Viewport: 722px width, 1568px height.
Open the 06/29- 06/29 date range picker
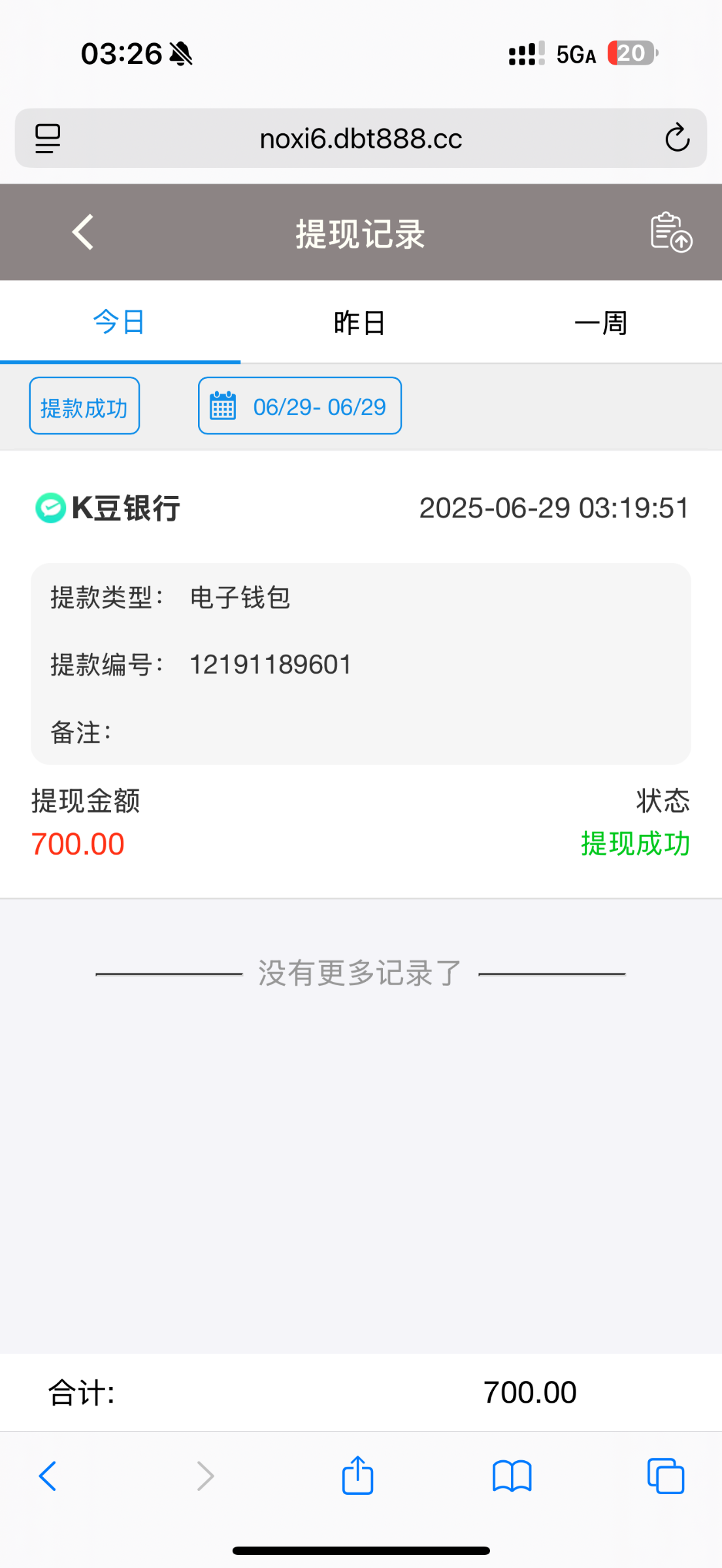pyautogui.click(x=300, y=406)
